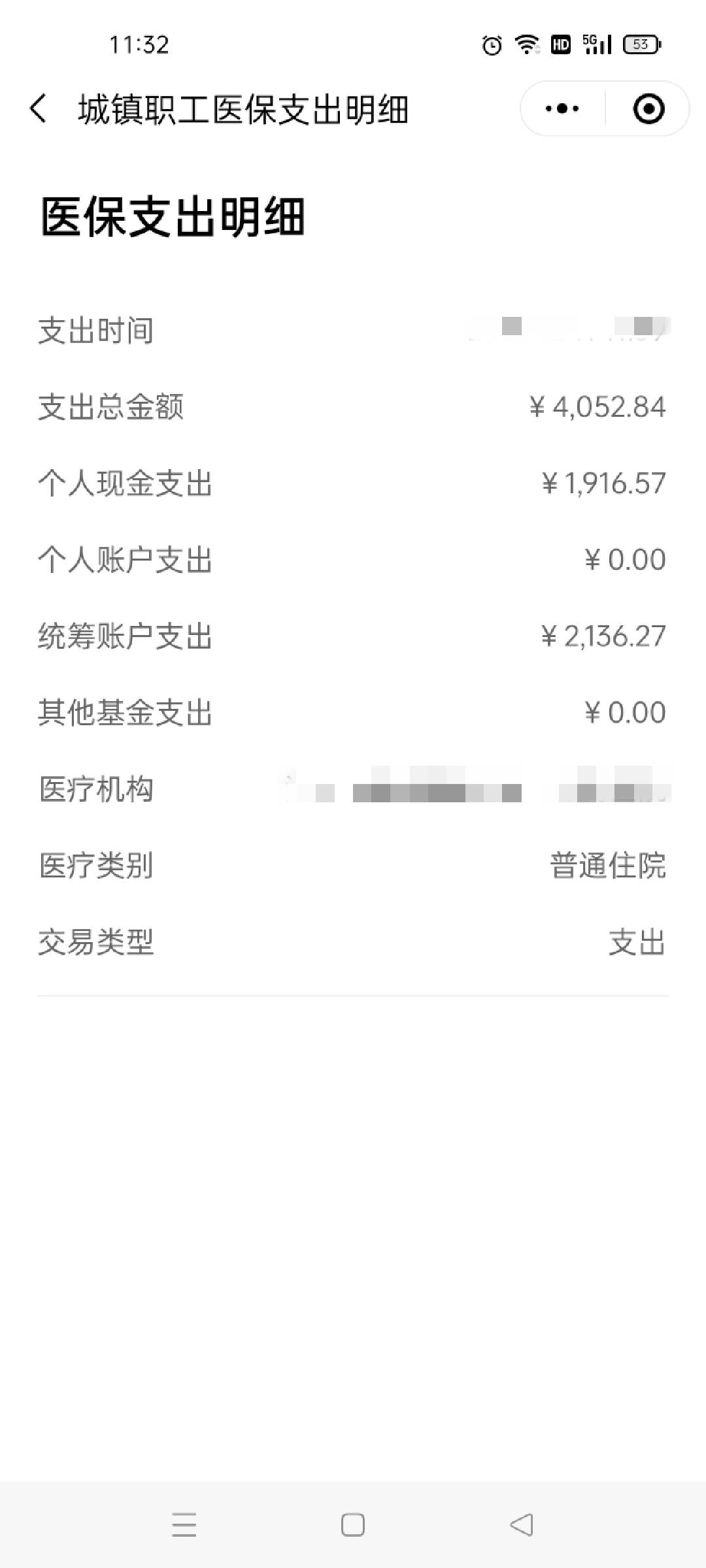This screenshot has width=706, height=1568.
Task: Tap 普通住院 in the 医疗类别 row
Action: [608, 864]
